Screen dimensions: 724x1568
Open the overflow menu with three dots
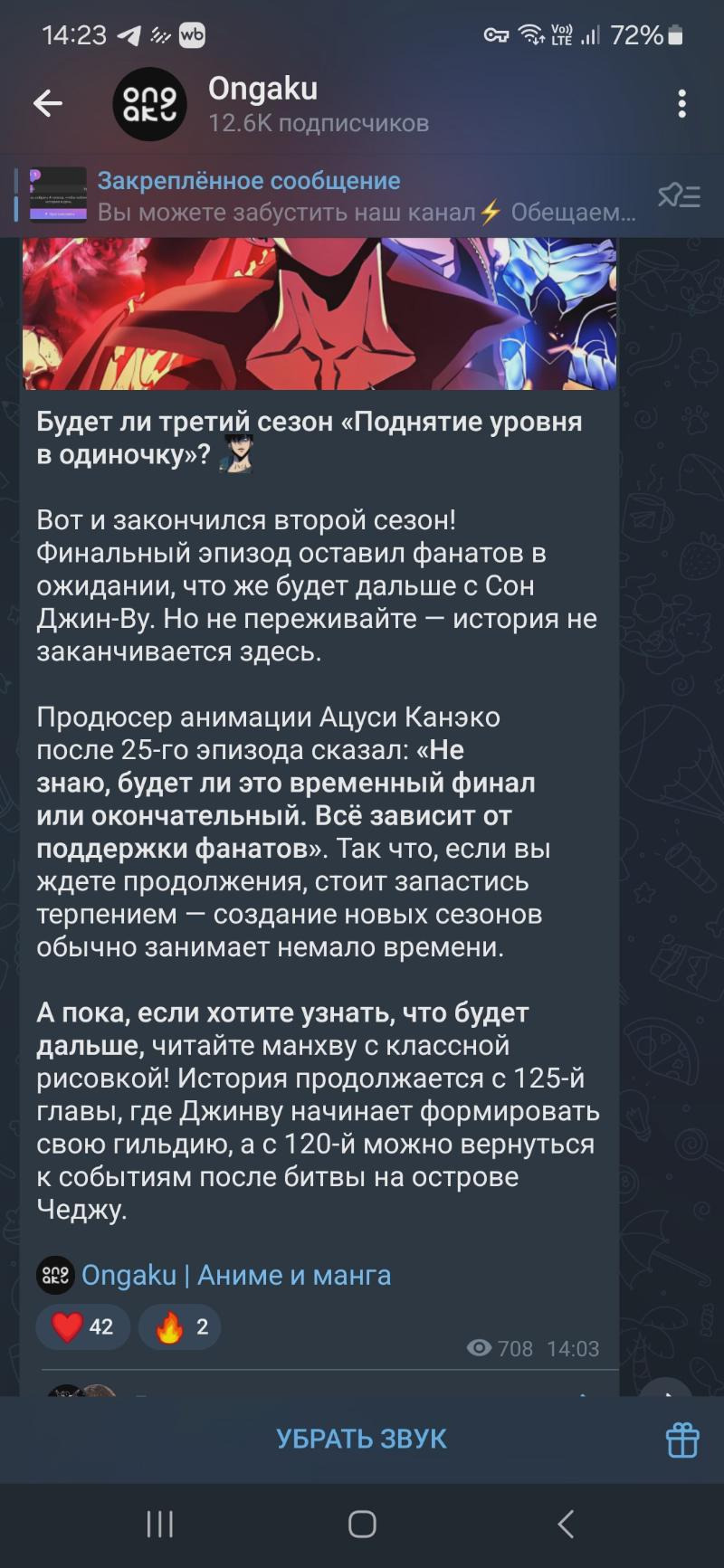(x=681, y=104)
